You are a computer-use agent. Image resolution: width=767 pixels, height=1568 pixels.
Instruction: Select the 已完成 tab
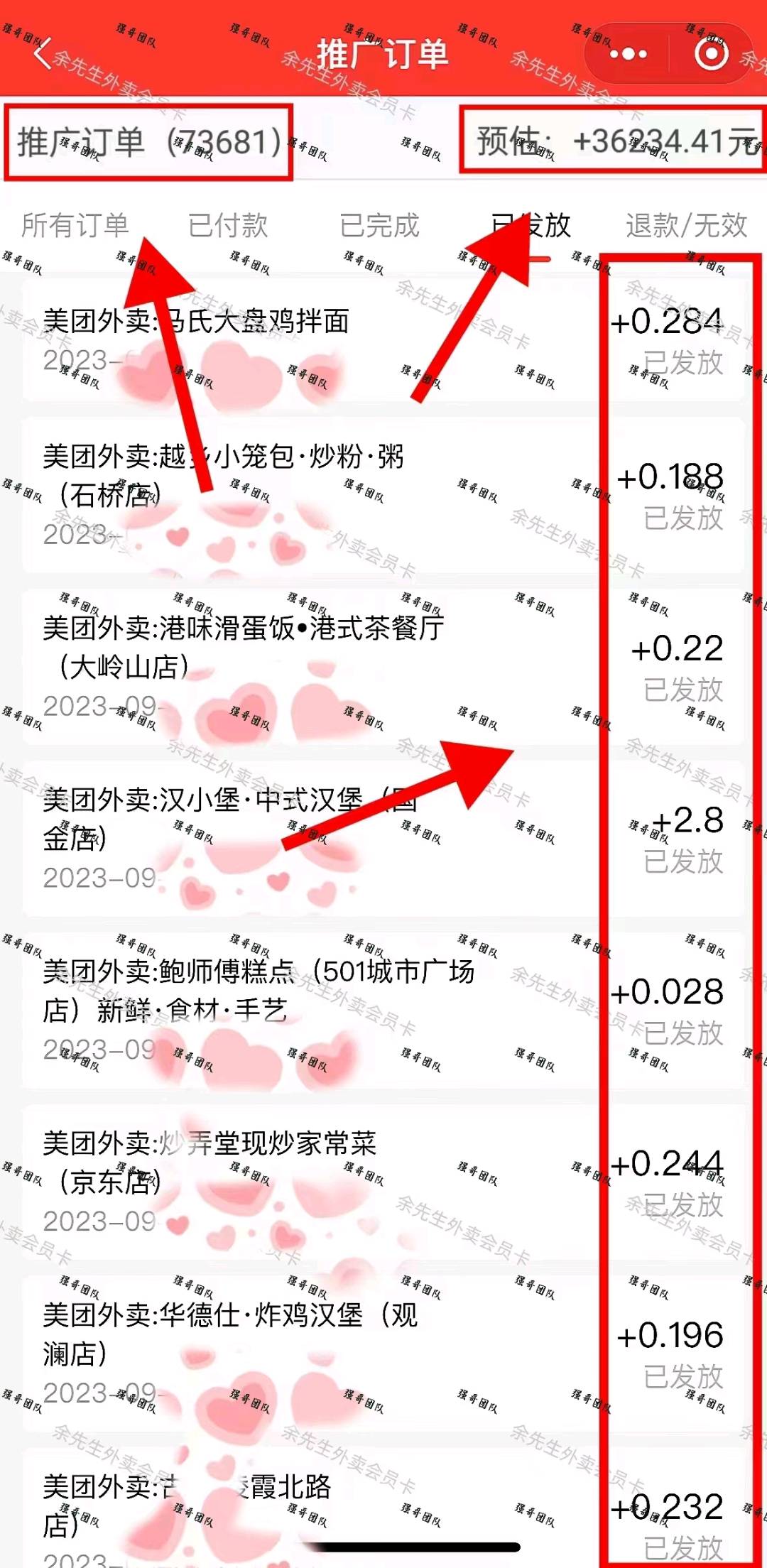380,226
